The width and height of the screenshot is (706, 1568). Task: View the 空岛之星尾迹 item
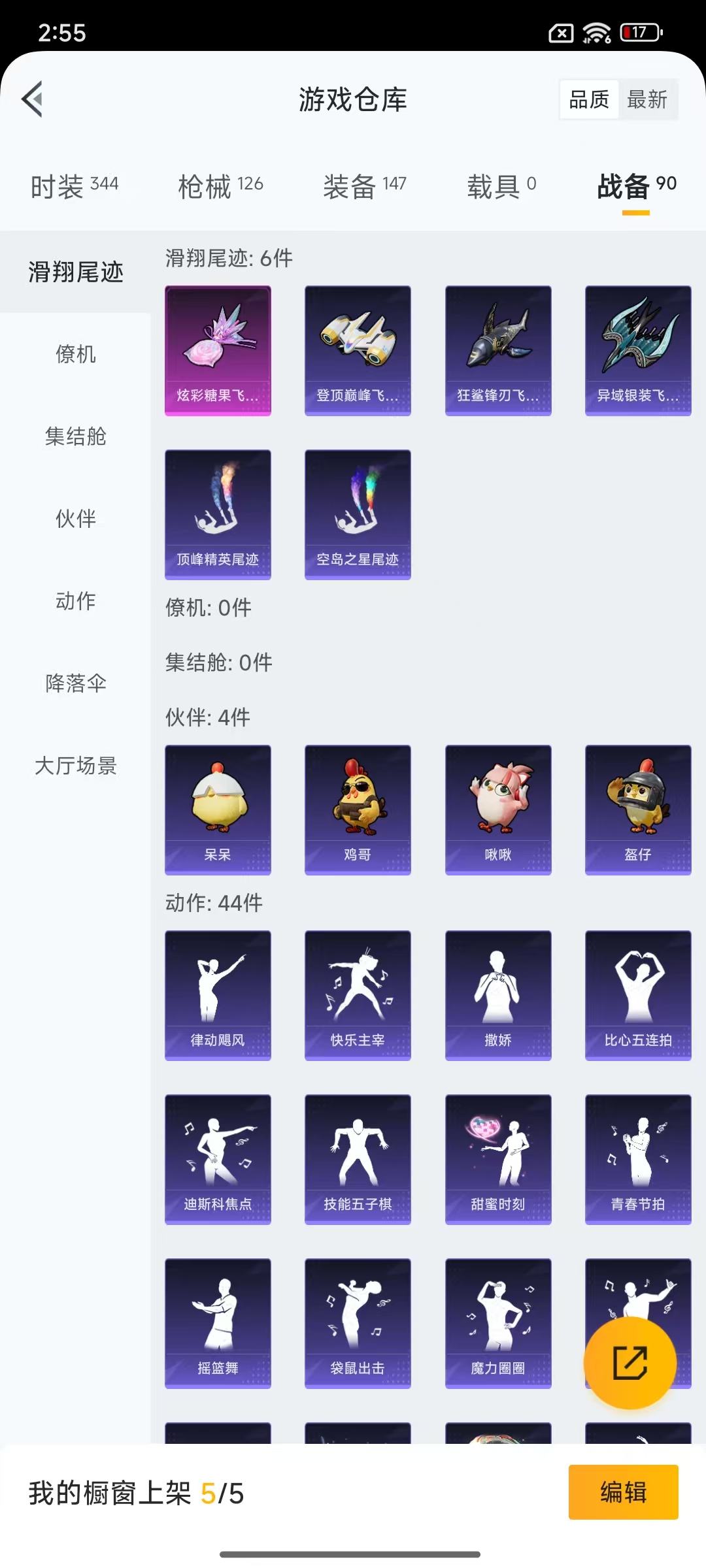click(x=358, y=514)
